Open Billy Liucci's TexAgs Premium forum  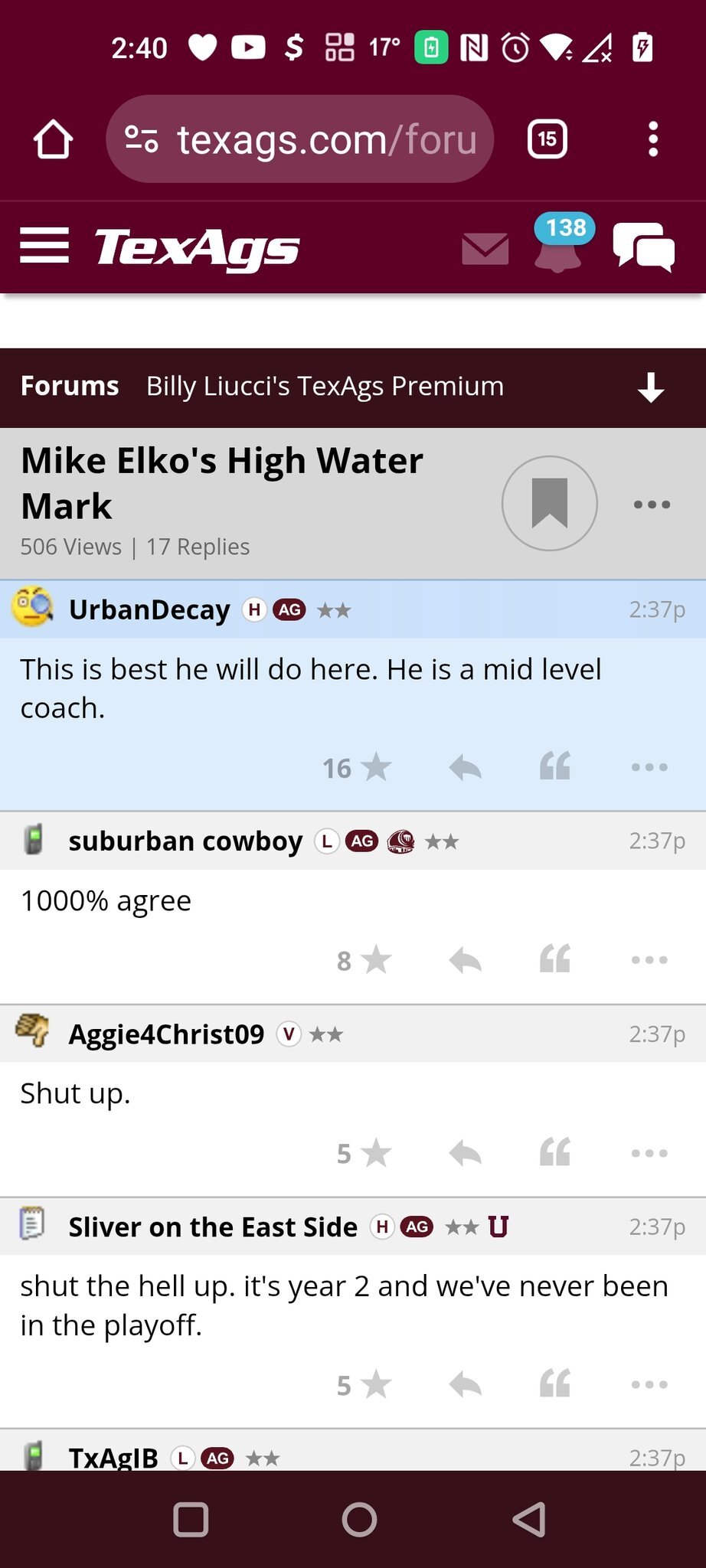325,386
